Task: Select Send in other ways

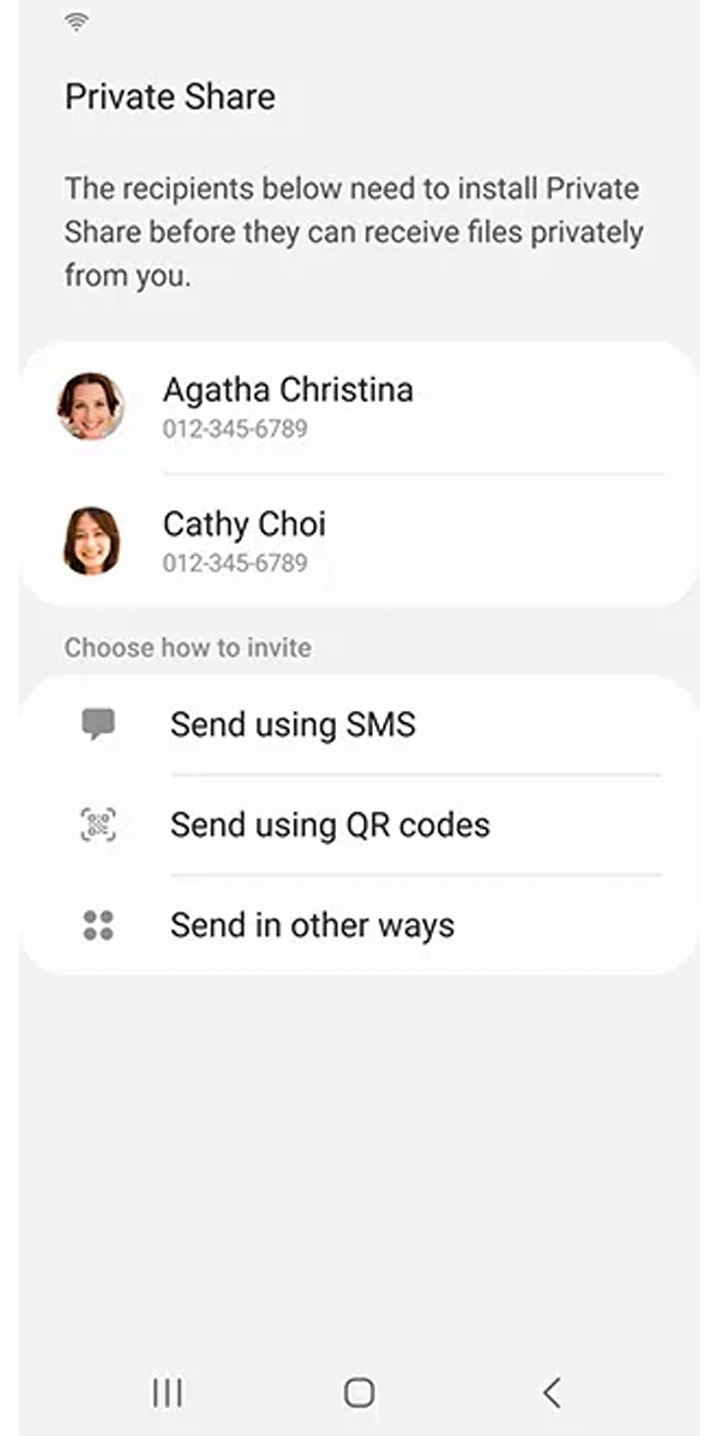Action: [x=312, y=923]
